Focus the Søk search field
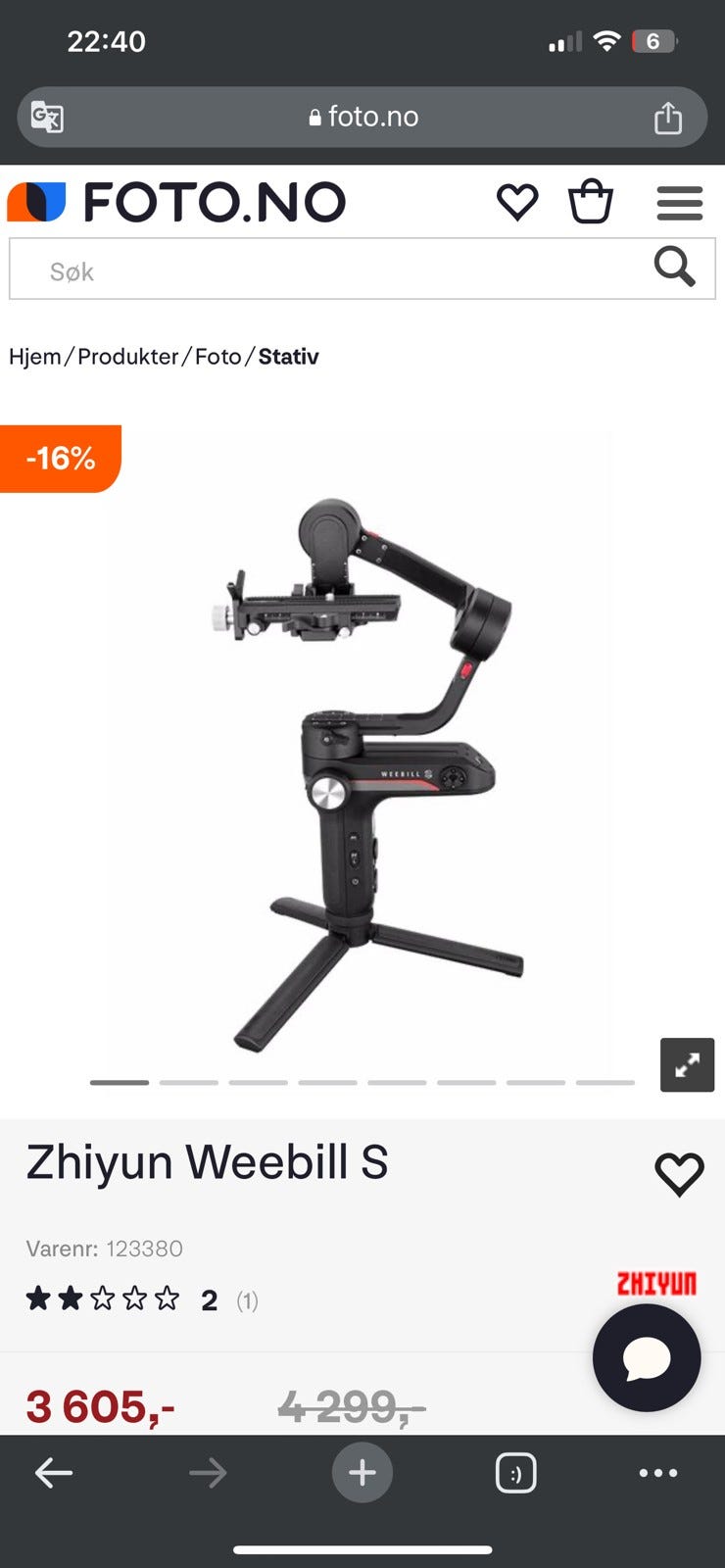 pyautogui.click(x=333, y=270)
